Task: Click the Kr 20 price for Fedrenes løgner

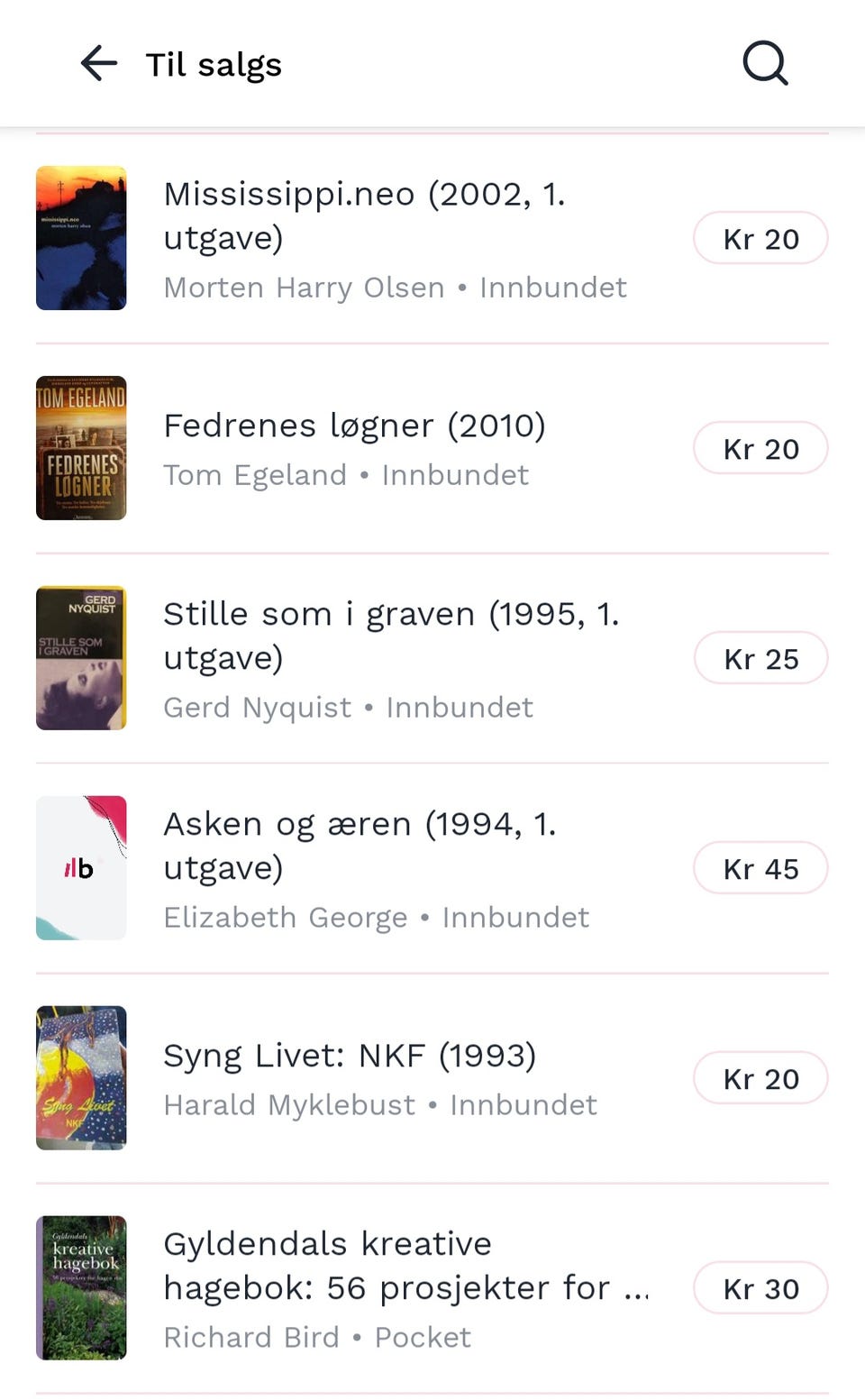Action: pos(760,448)
